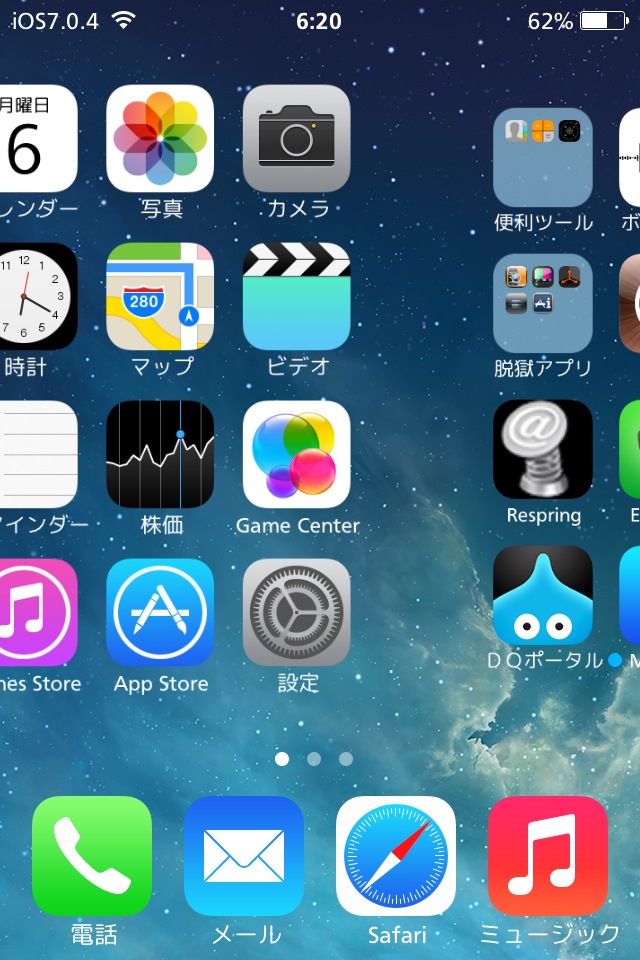Open the App Store
Viewport: 640px width, 960px height.
pyautogui.click(x=160, y=612)
